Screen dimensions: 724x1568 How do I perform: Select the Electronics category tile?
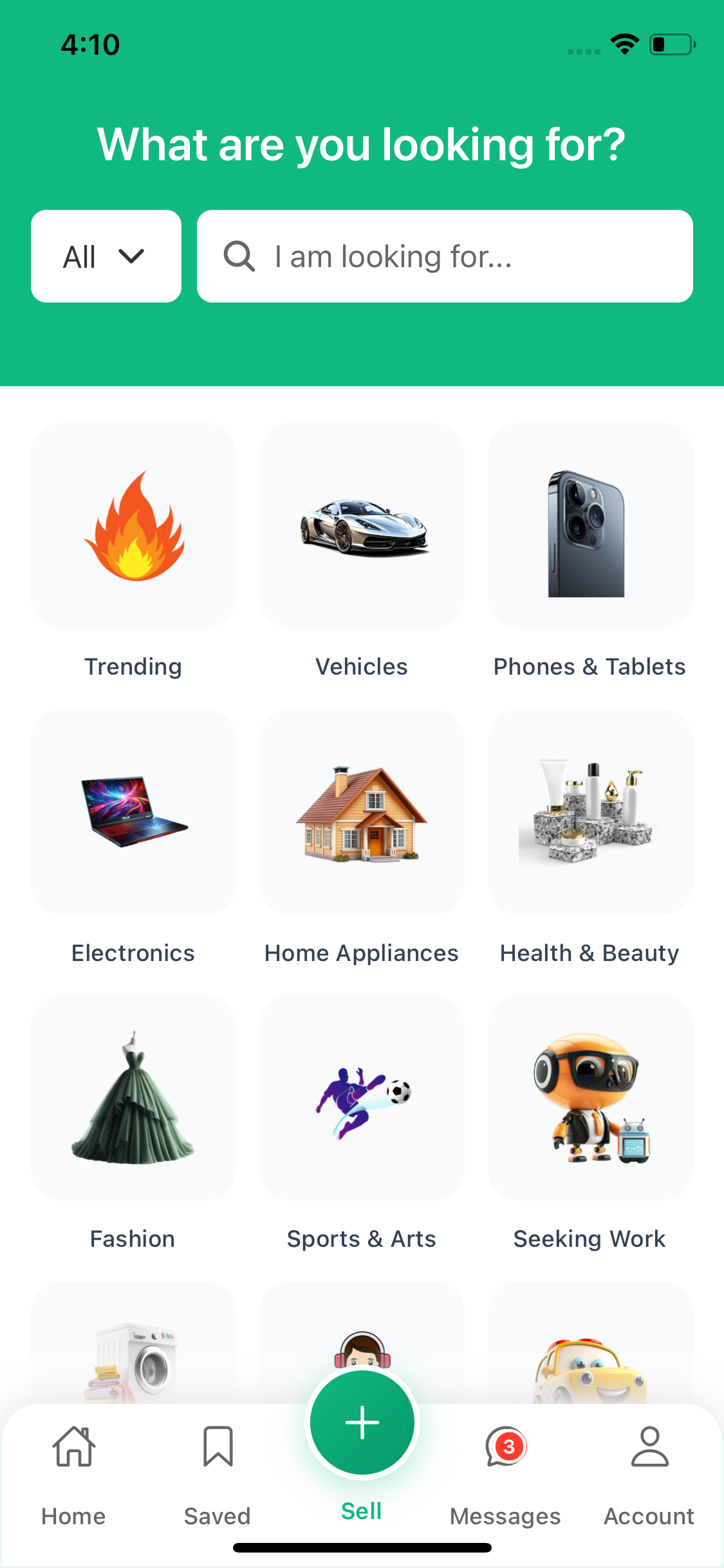[x=133, y=812]
